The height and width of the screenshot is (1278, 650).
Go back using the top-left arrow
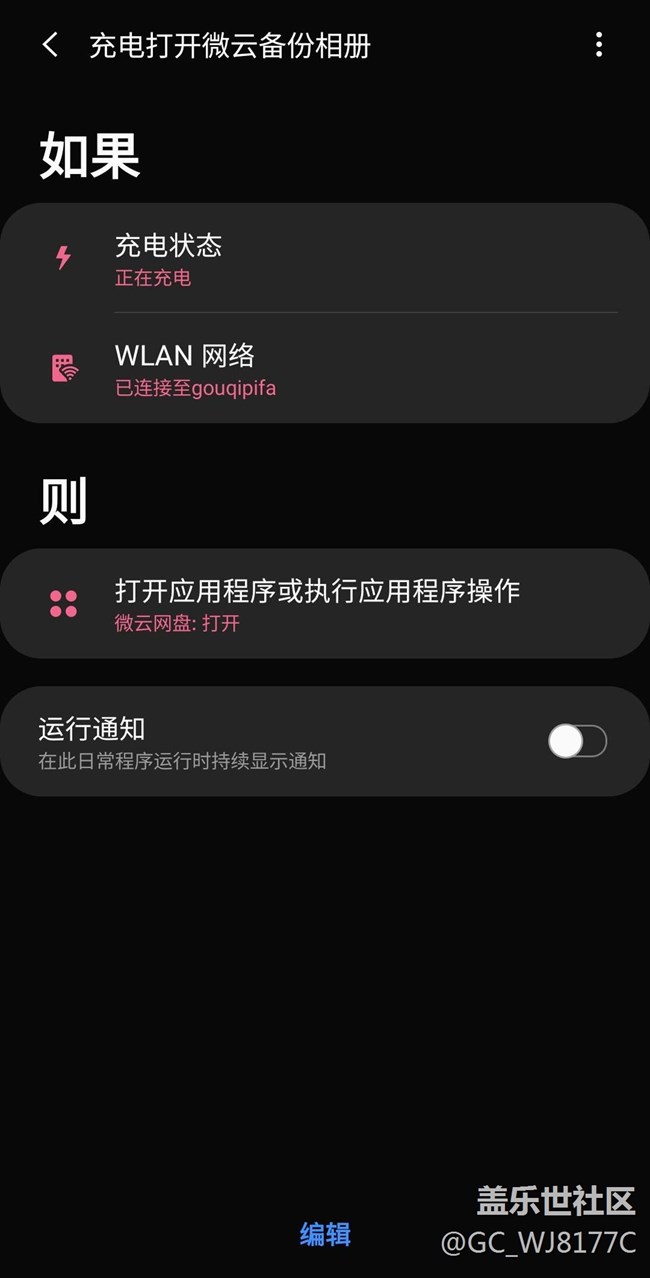click(x=50, y=45)
